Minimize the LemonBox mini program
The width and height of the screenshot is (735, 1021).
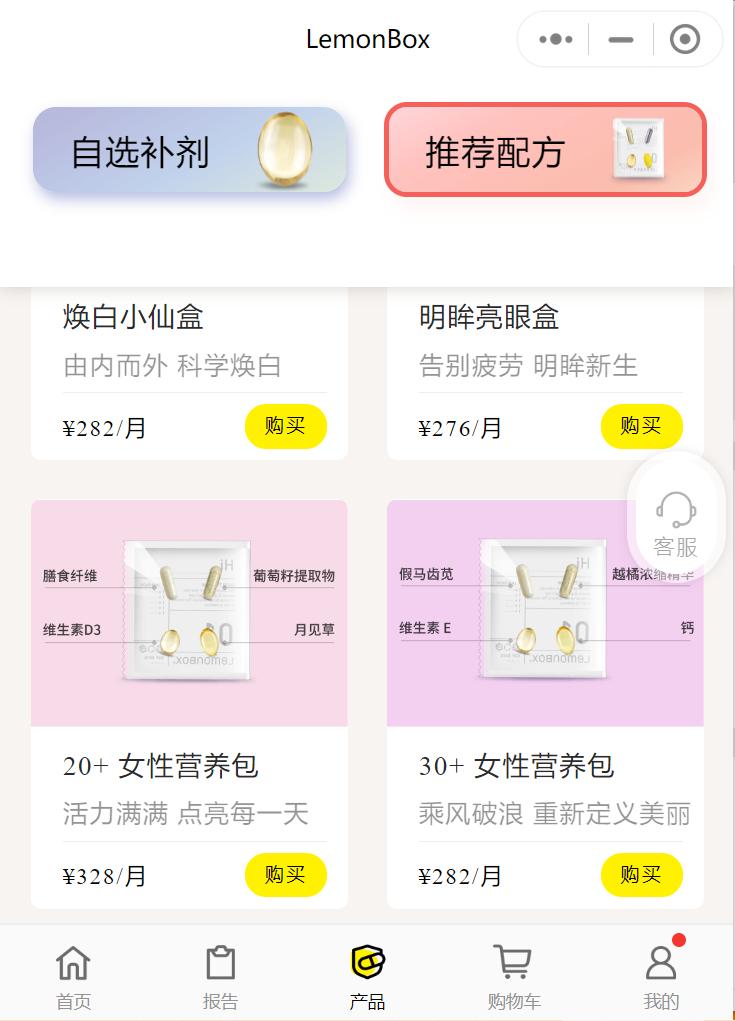(621, 40)
